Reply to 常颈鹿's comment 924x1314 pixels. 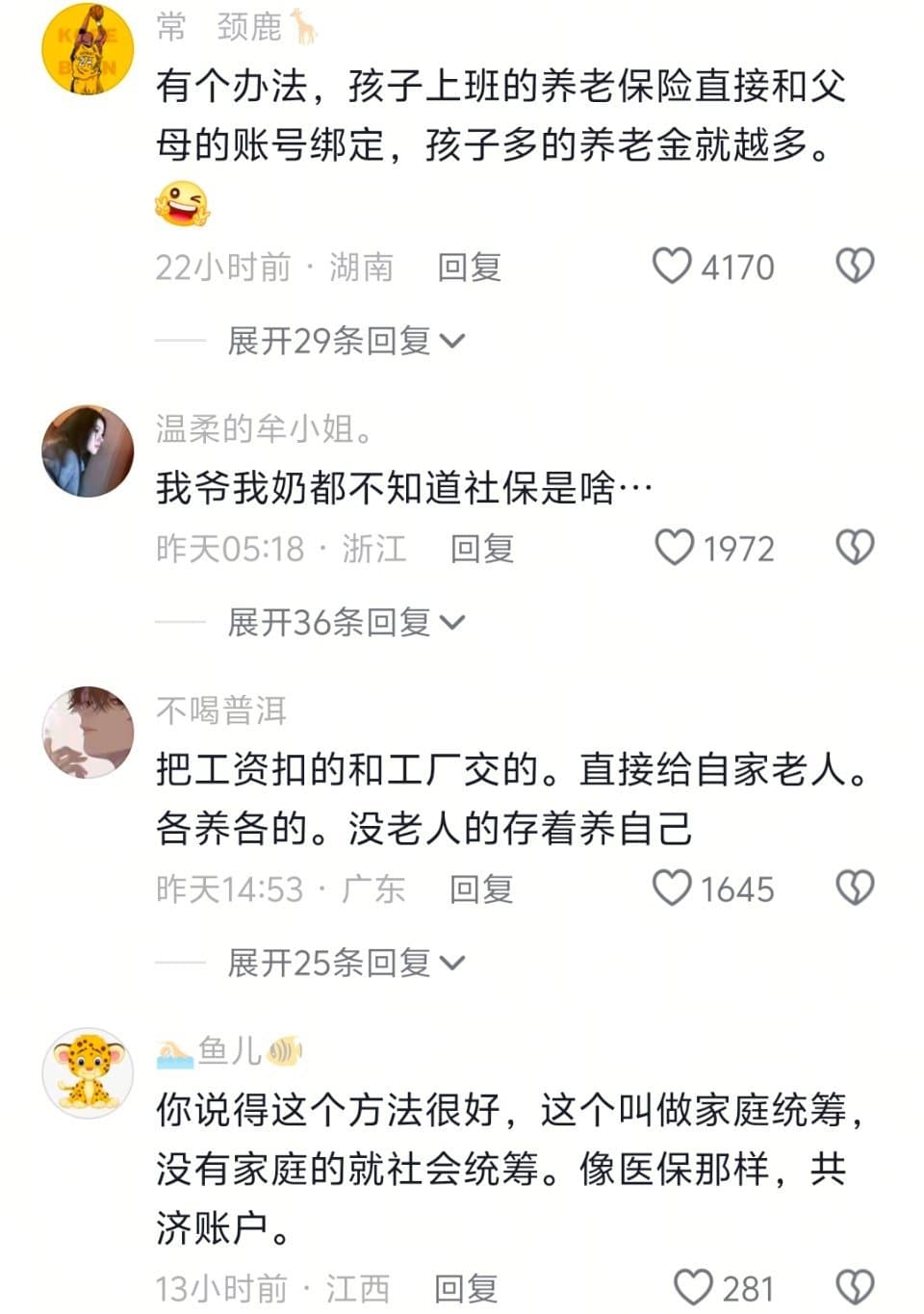[470, 267]
